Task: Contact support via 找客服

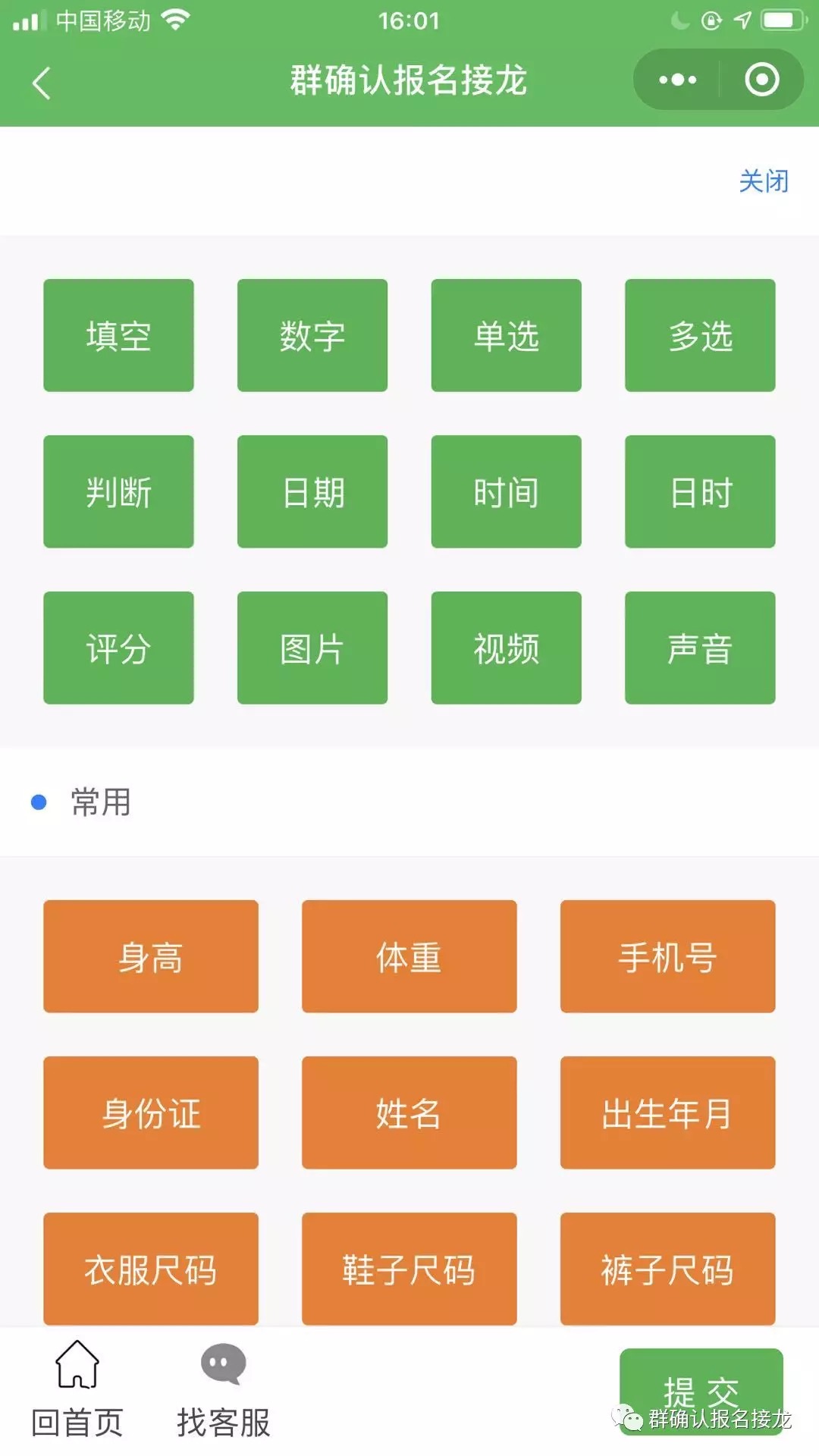Action: pos(224,1389)
